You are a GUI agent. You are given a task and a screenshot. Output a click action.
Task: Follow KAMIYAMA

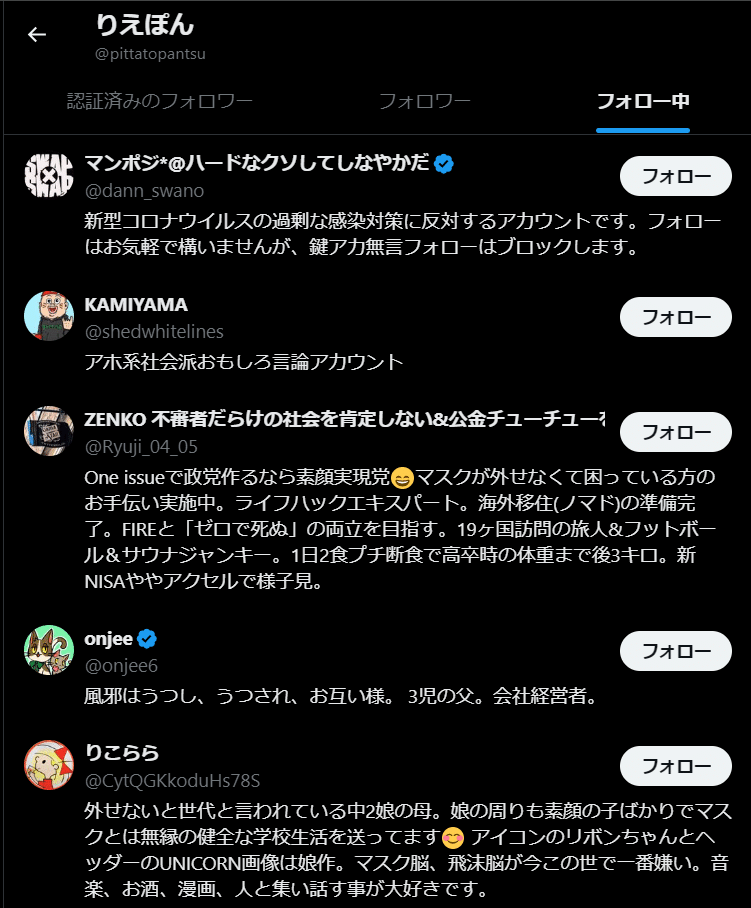676,317
